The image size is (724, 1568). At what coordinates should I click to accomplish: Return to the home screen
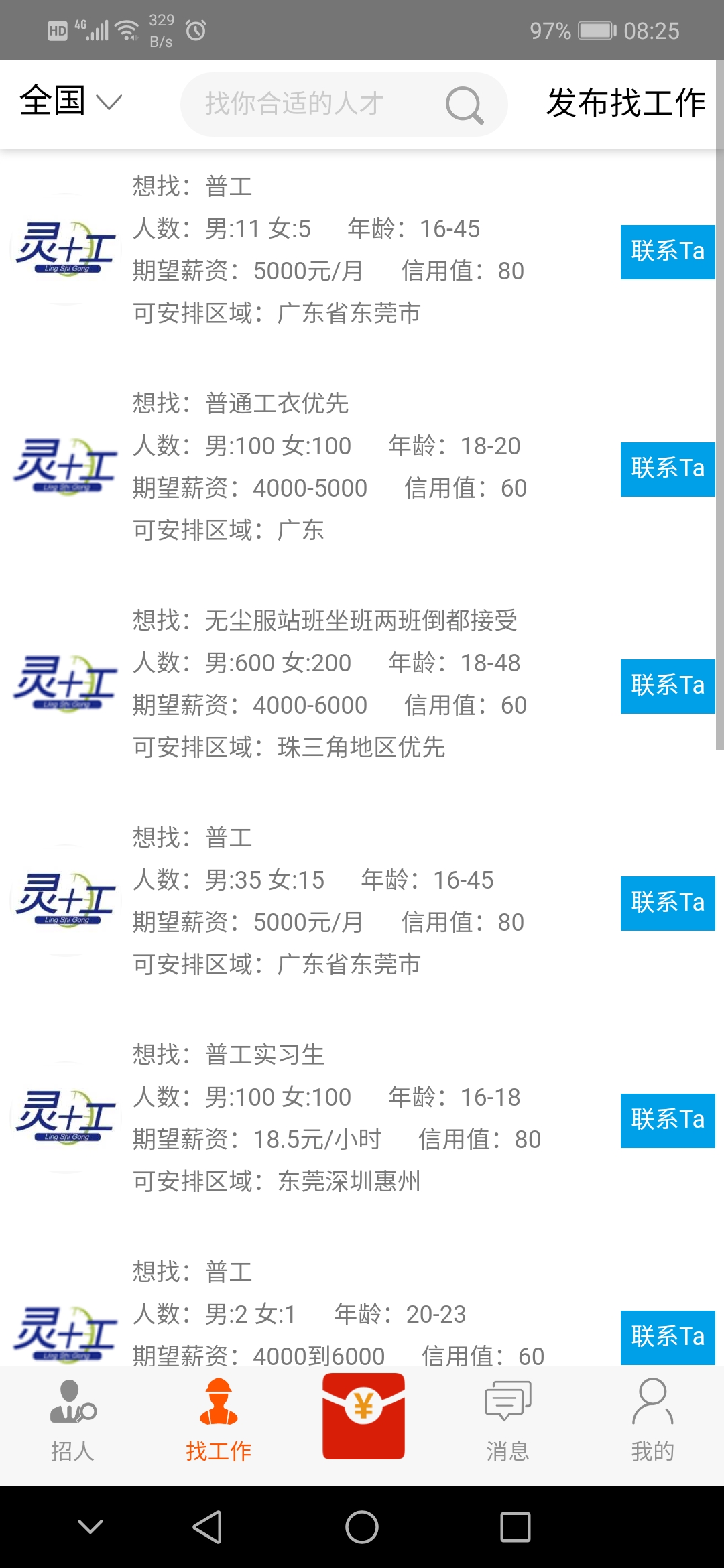pyautogui.click(x=362, y=1527)
